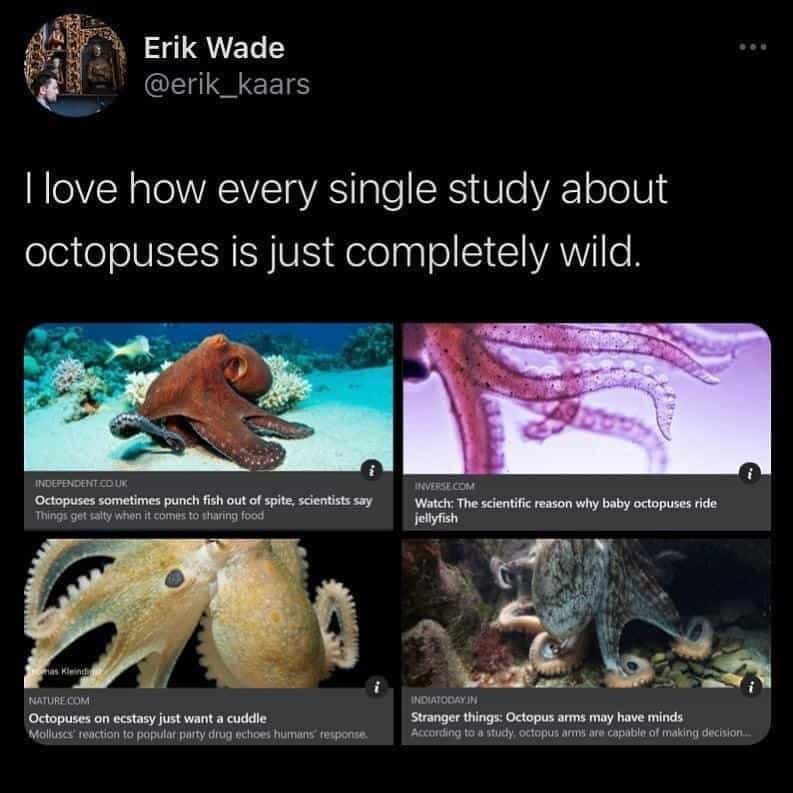Expand the octopuses on ecstasy image
This screenshot has height=793, width=793.
click(208, 608)
